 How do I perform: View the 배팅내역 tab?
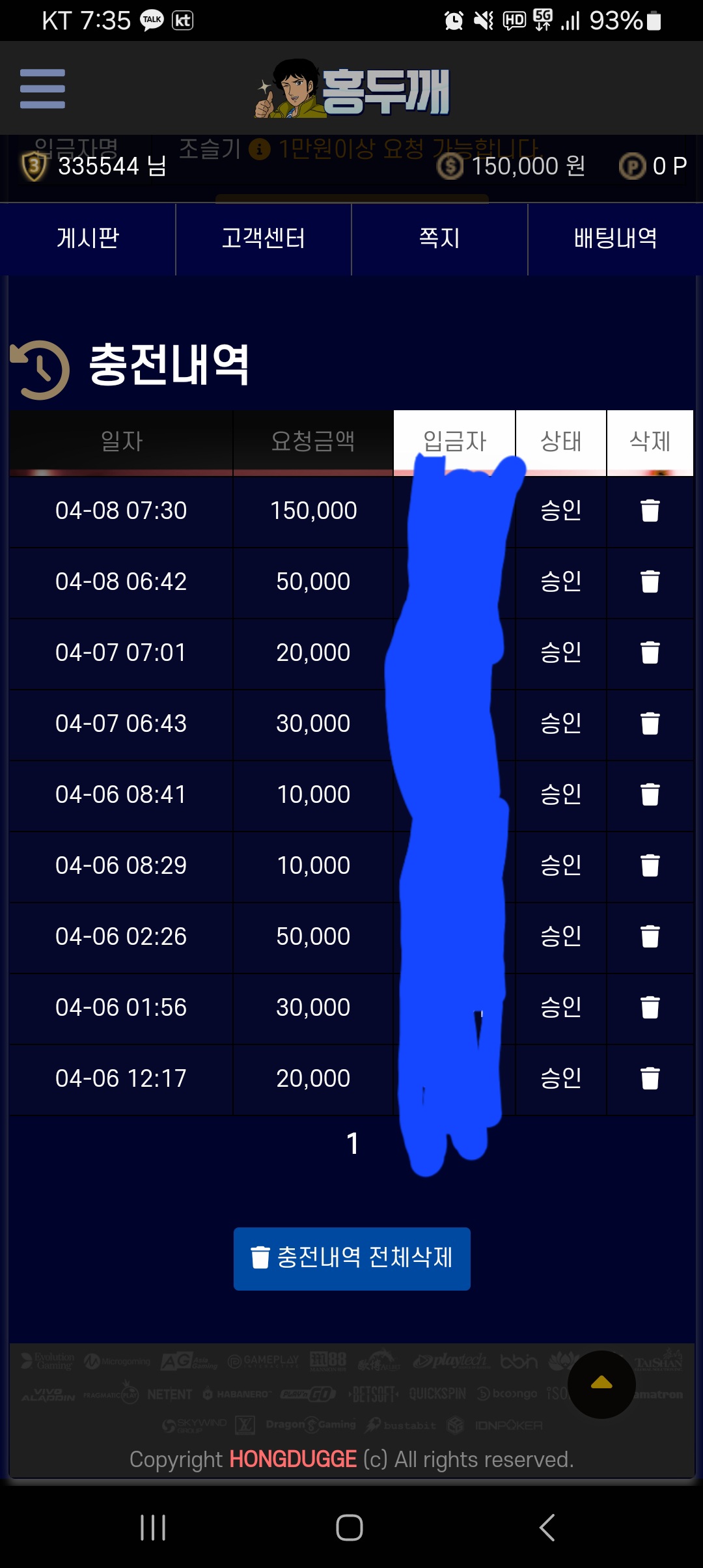pyautogui.click(x=615, y=238)
